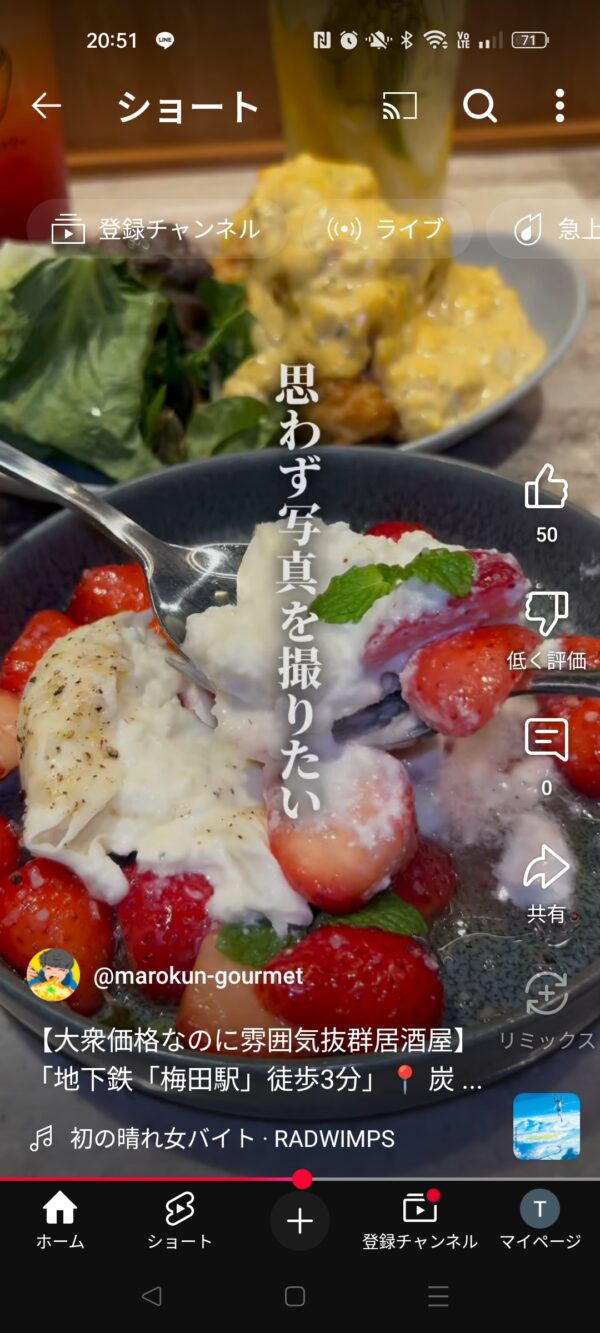Image resolution: width=600 pixels, height=1333 pixels.
Task: Open @marokun-gourmet channel profile
Action: coord(197,976)
